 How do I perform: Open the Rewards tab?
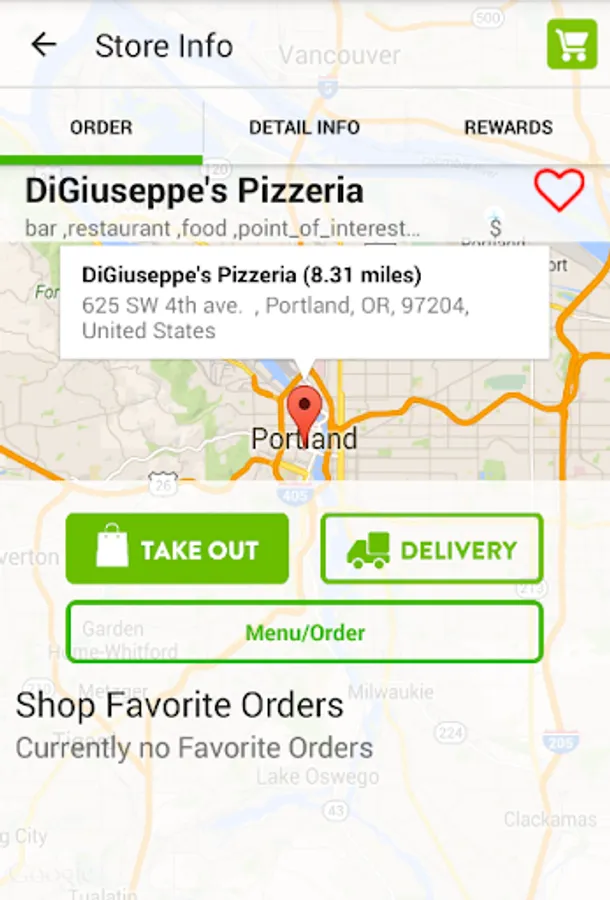point(508,127)
